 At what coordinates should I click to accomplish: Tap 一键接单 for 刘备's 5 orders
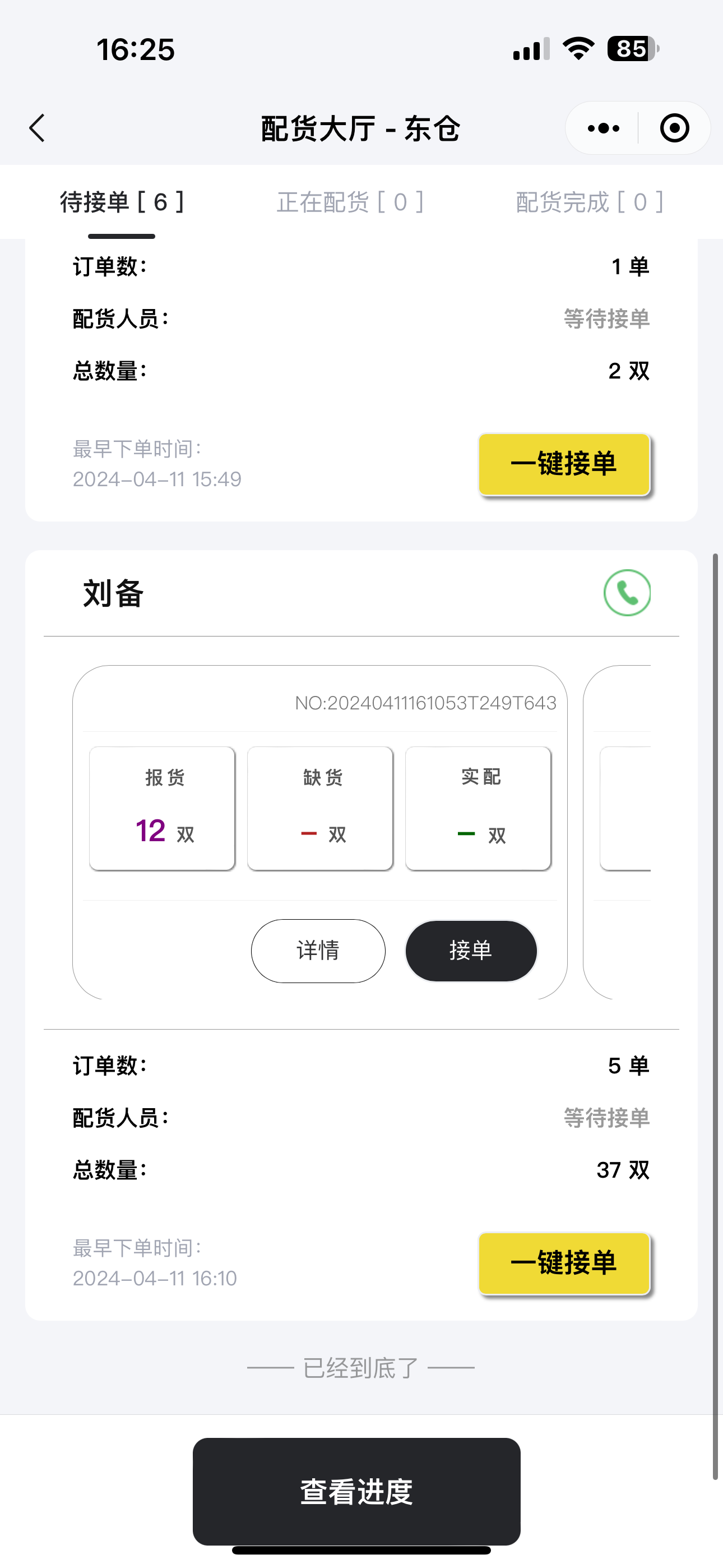point(564,1263)
